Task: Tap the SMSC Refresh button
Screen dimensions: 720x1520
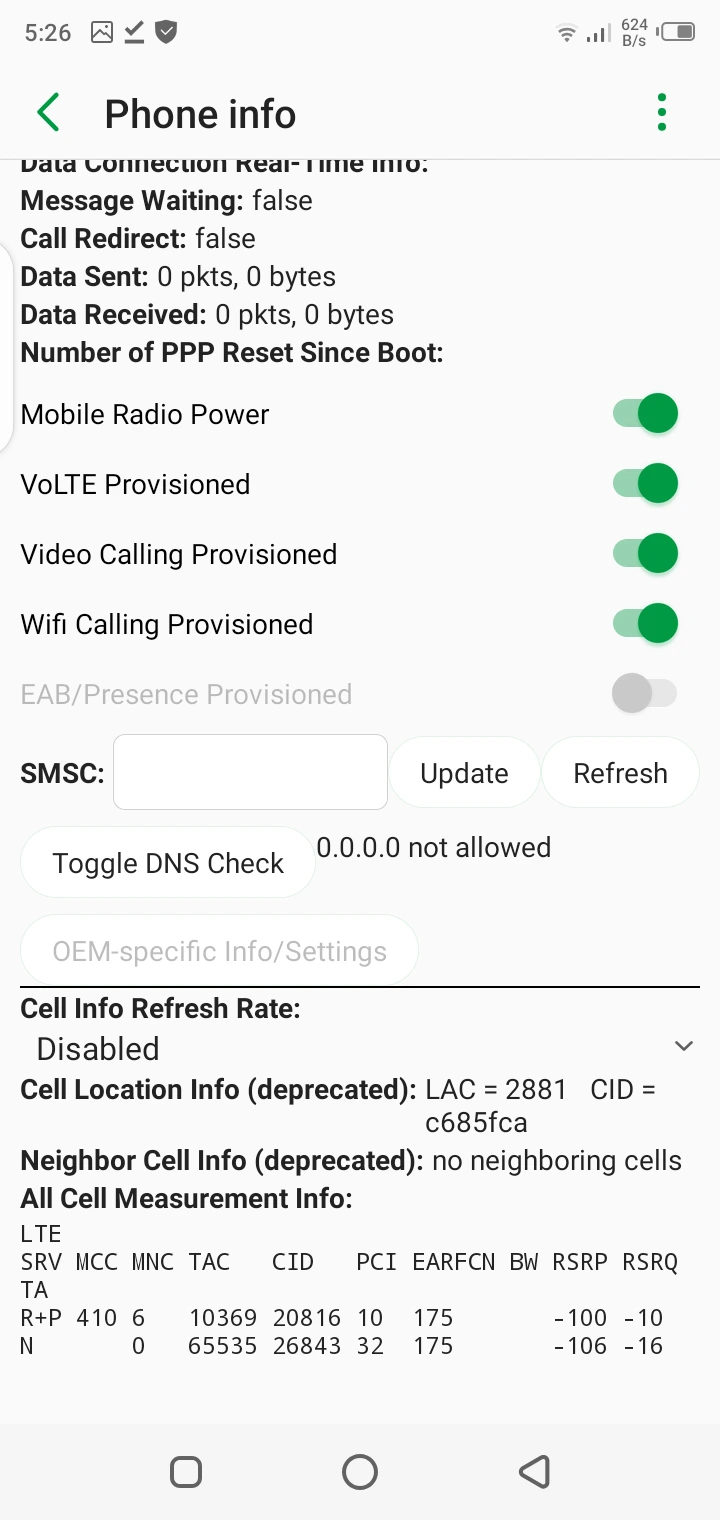Action: (620, 772)
